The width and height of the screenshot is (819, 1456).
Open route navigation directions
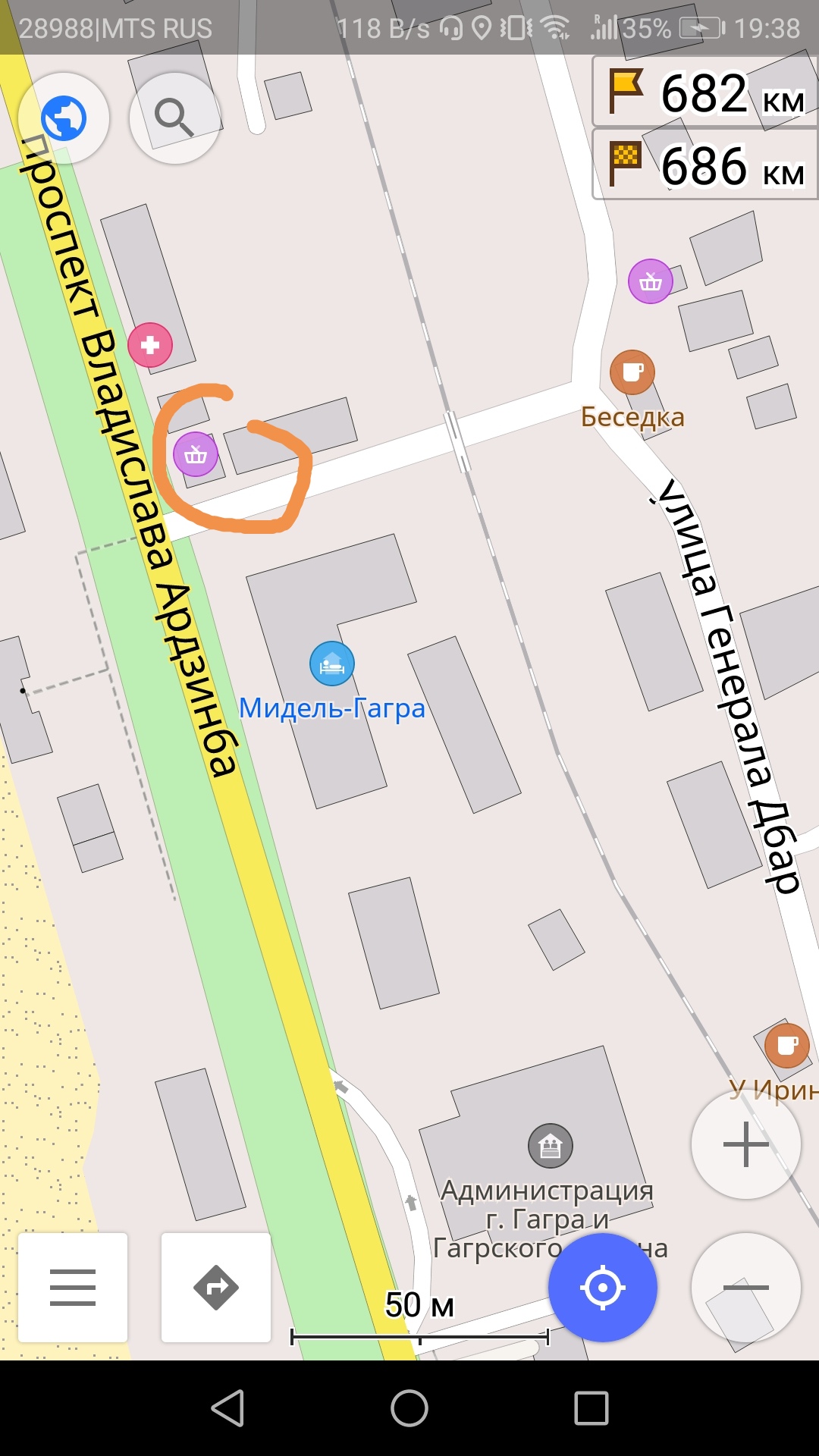(x=216, y=1287)
